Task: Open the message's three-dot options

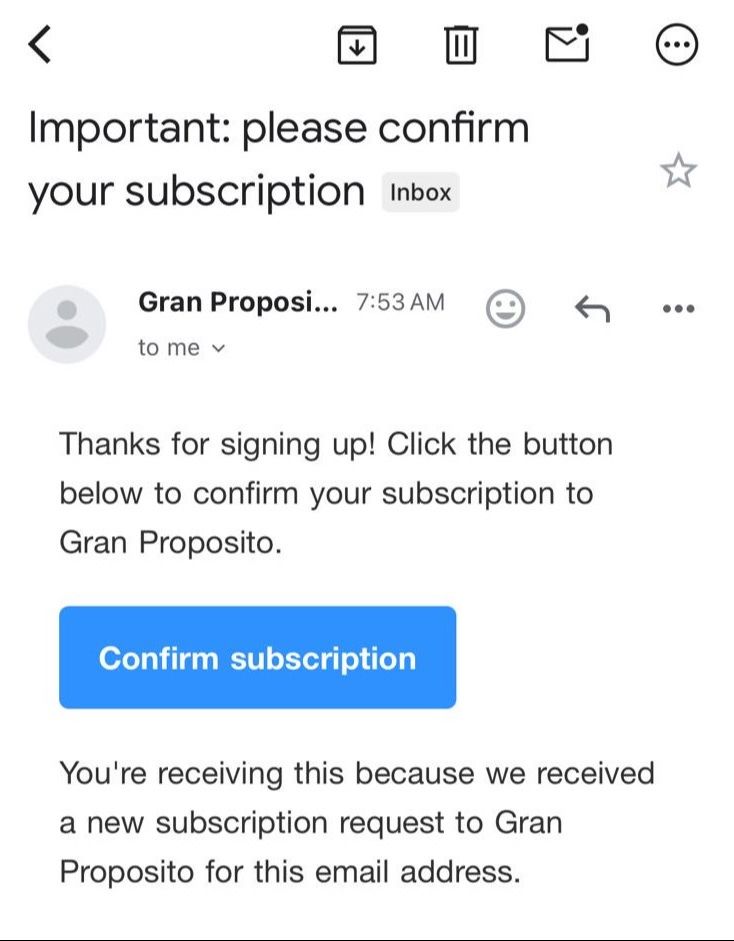Action: 678,308
